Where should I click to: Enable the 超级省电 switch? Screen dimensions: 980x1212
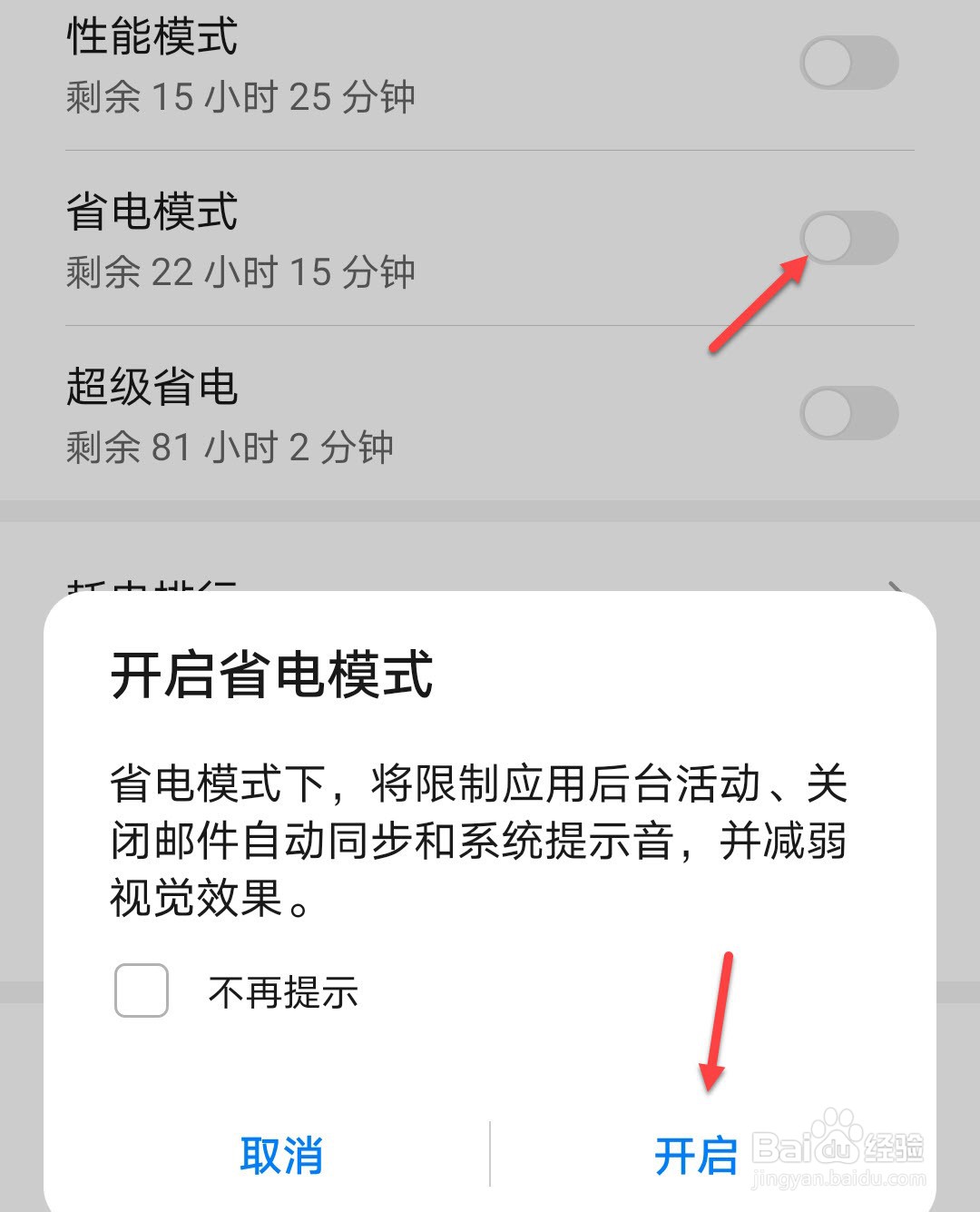tap(849, 413)
